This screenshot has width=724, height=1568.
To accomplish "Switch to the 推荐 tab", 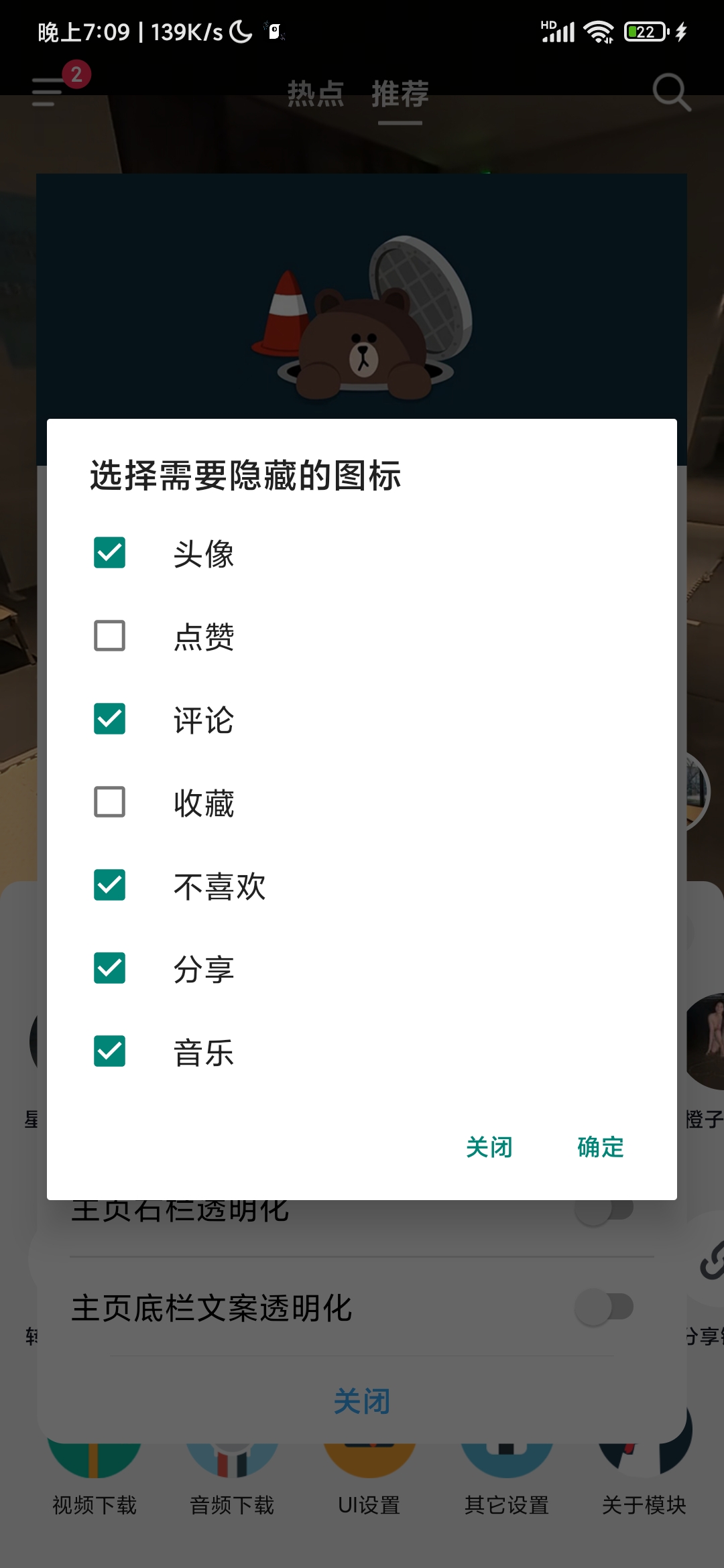I will [x=400, y=93].
